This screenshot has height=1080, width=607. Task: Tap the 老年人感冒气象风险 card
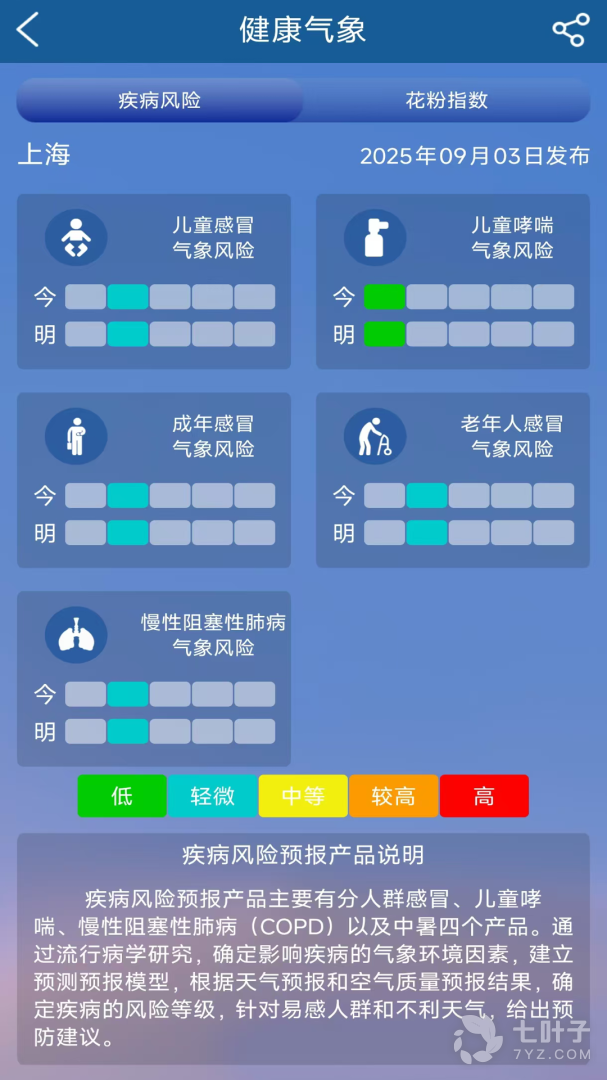tap(453, 480)
